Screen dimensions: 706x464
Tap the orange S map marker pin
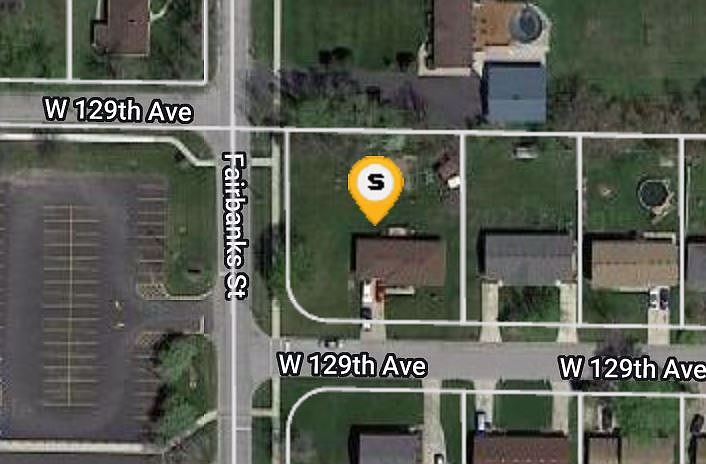pos(375,184)
